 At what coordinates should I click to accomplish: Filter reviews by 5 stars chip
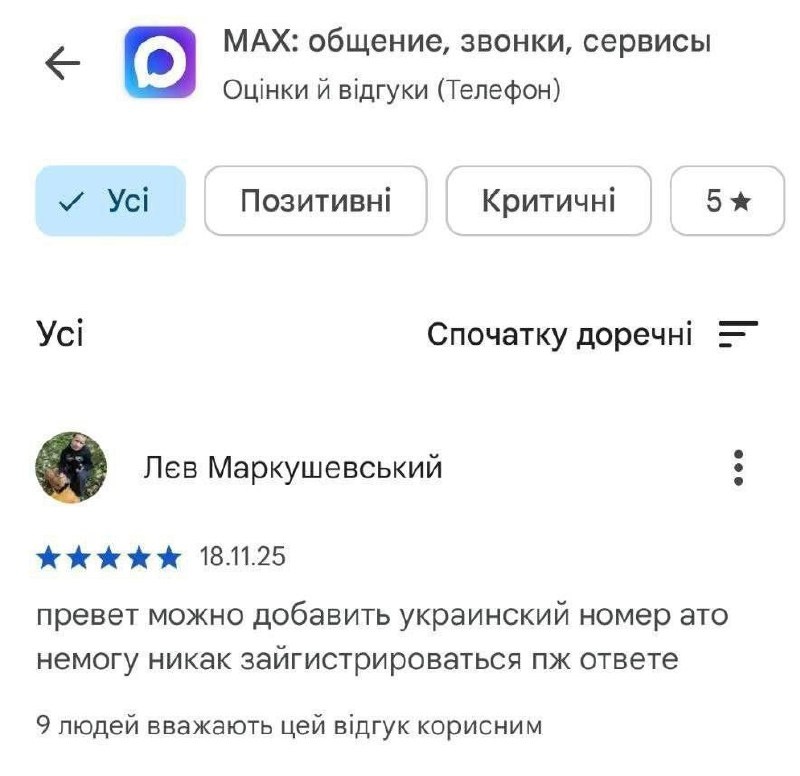[727, 201]
